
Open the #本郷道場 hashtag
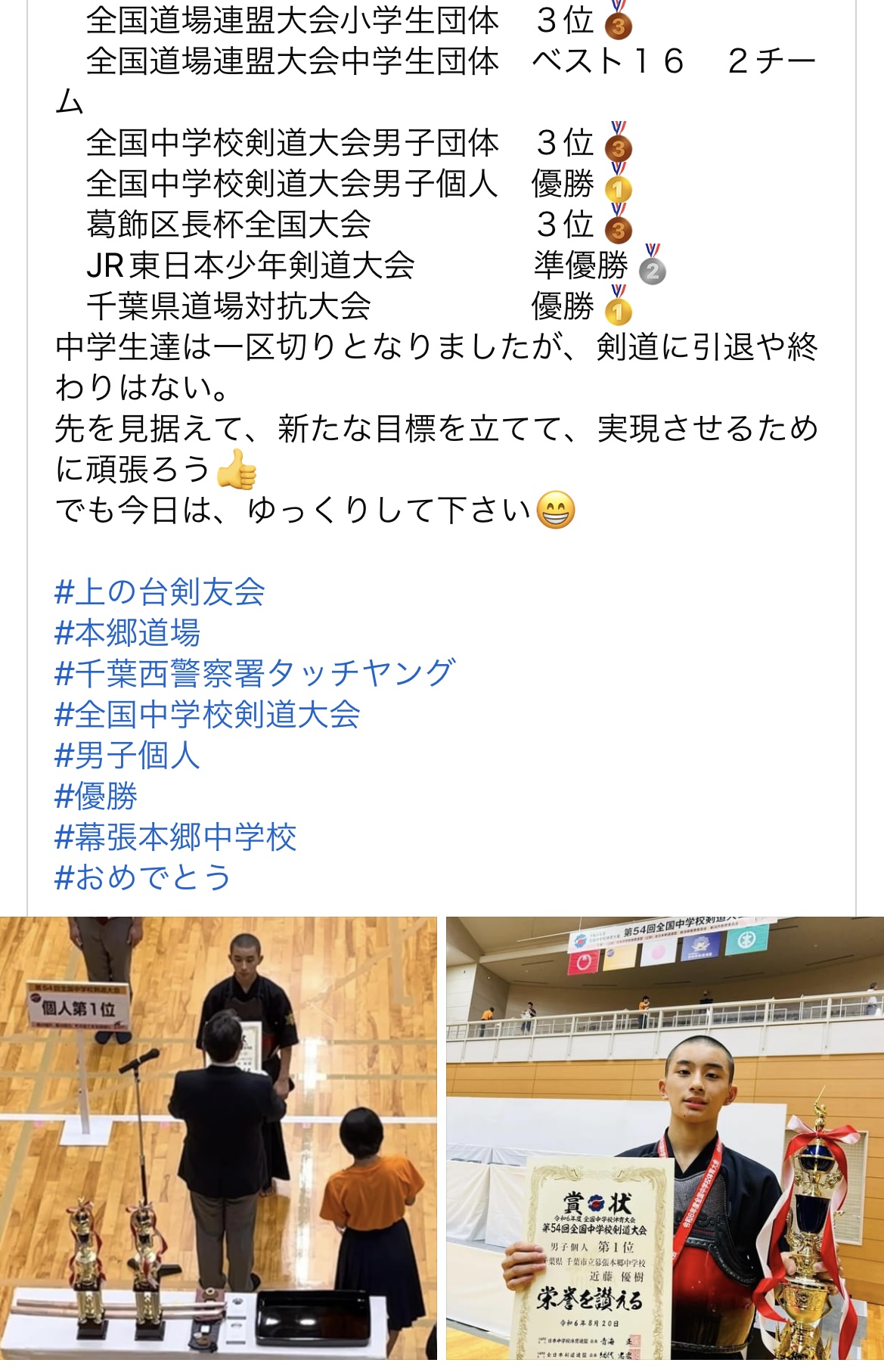127,632
